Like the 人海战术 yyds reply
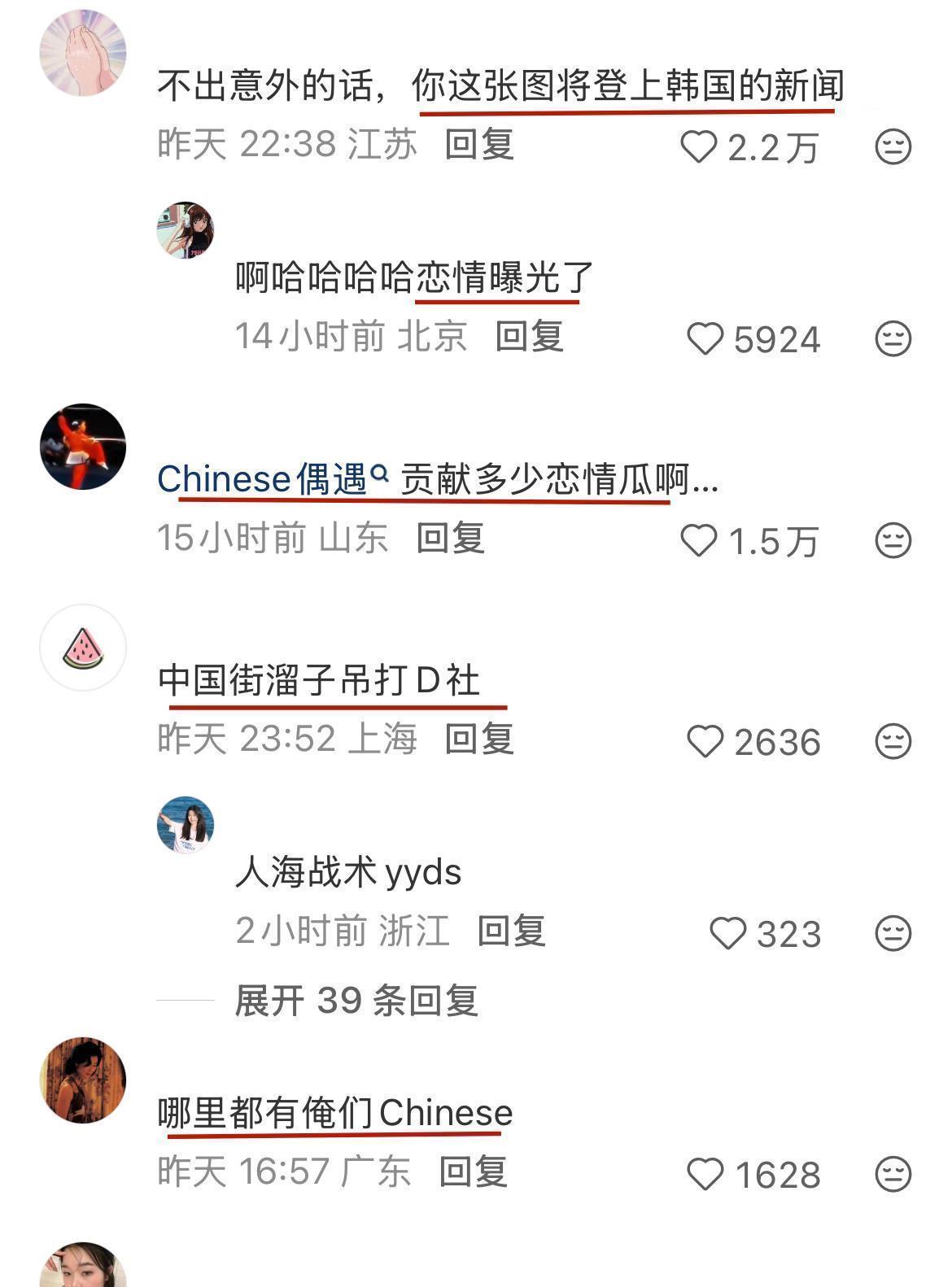 click(x=727, y=934)
